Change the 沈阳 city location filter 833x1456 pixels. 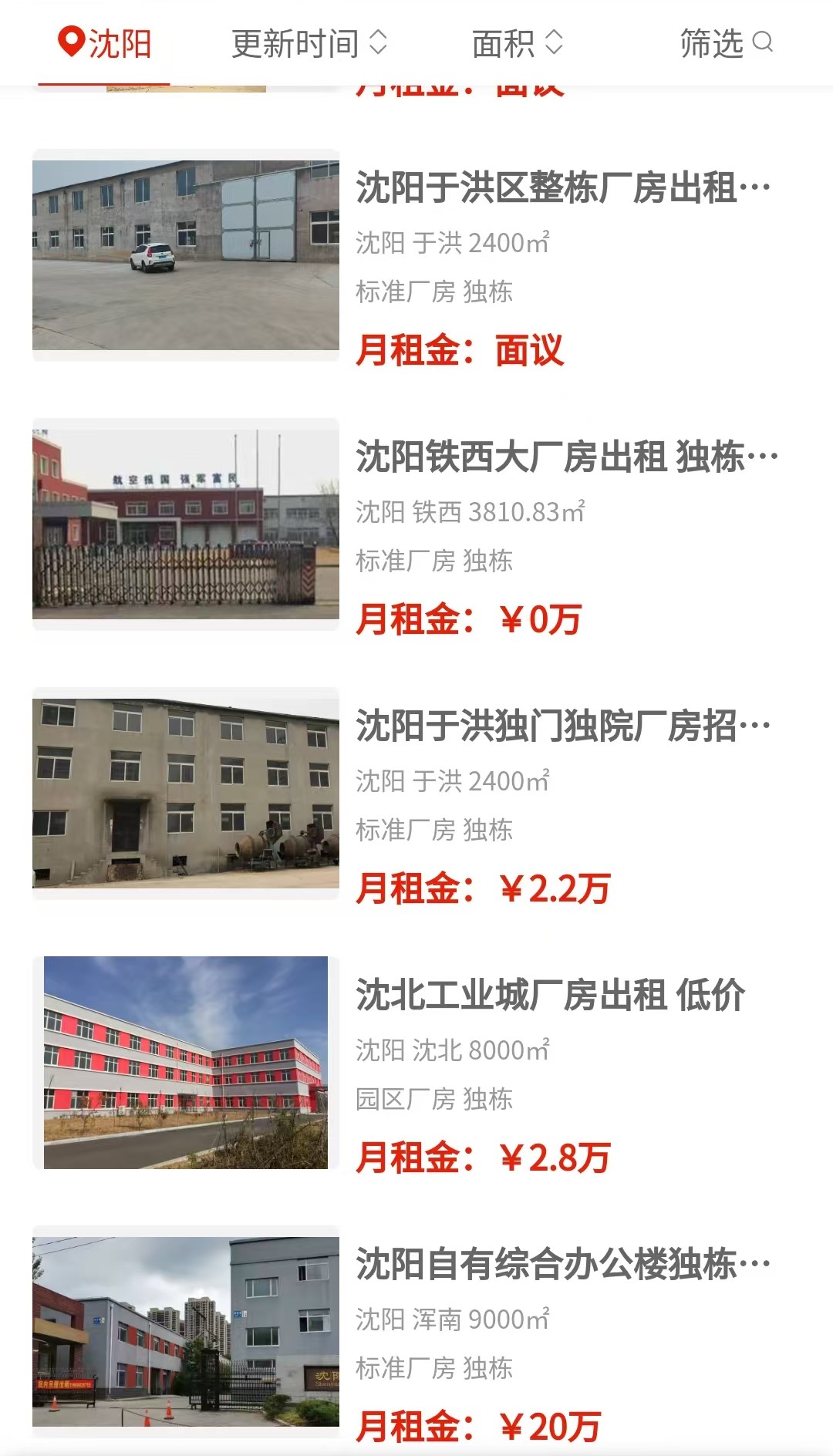[105, 43]
